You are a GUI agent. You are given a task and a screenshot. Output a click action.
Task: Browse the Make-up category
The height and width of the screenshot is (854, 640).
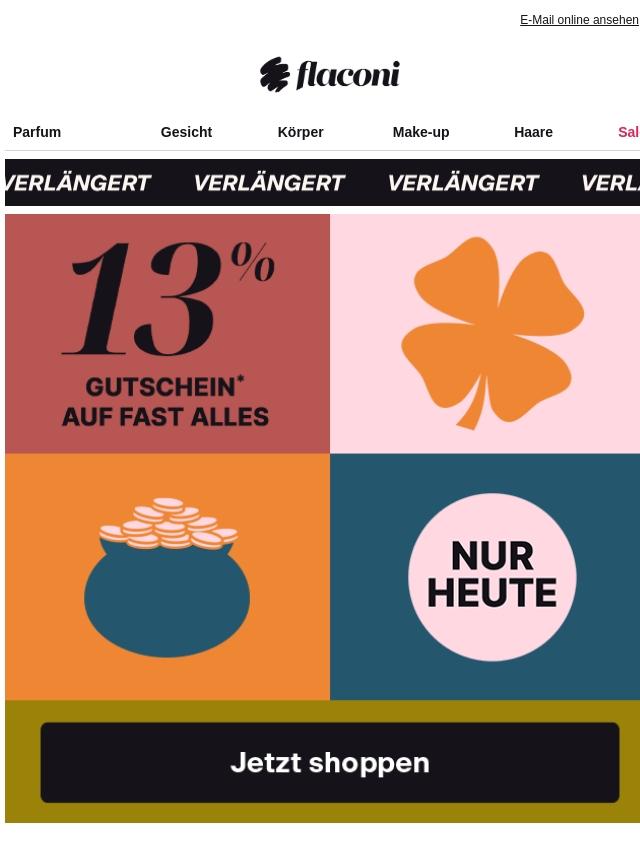tap(420, 132)
